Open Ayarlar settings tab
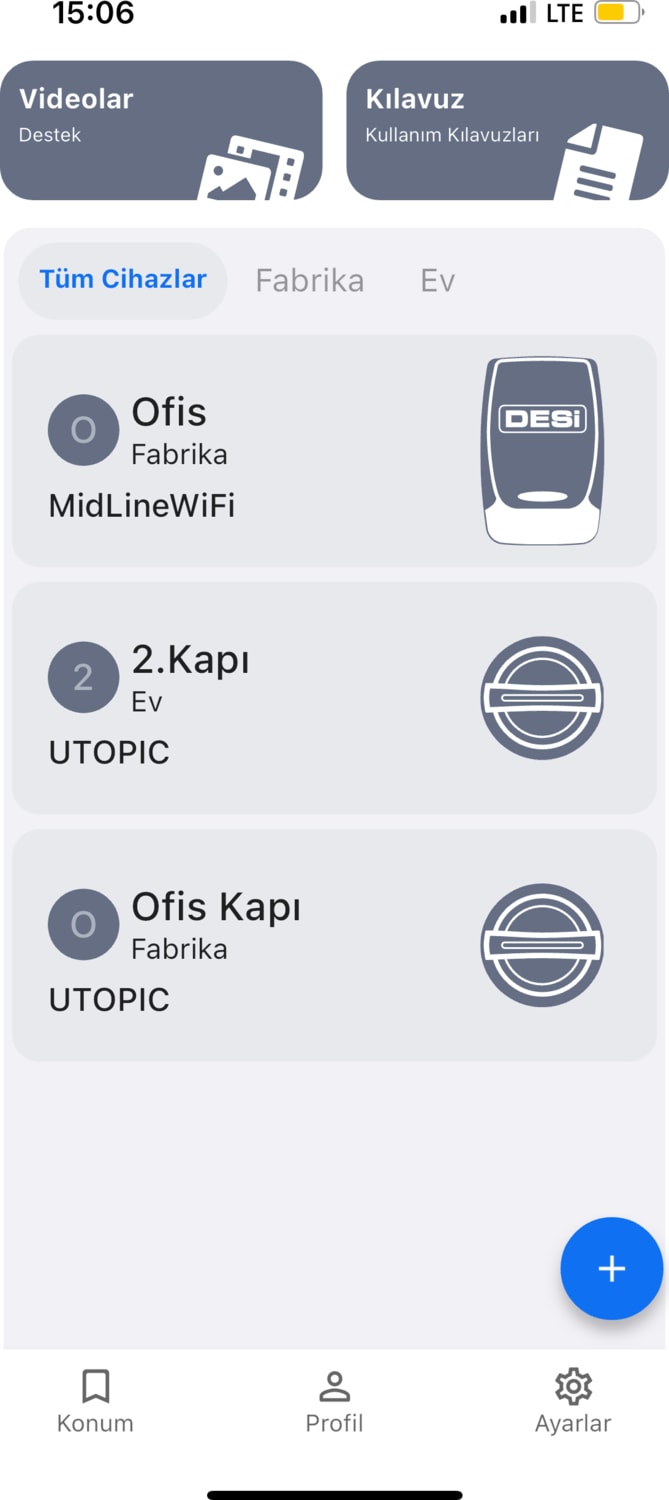The height and width of the screenshot is (1500, 669). [572, 1401]
